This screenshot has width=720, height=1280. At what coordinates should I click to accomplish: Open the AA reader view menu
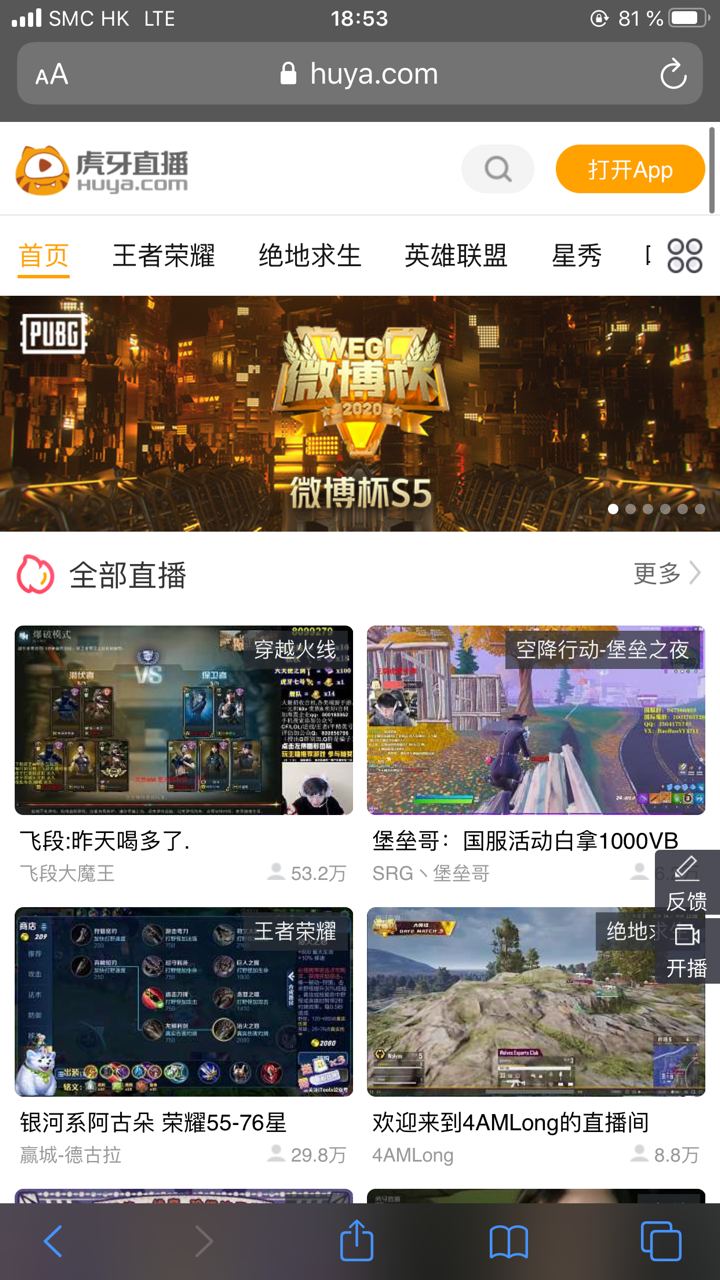pyautogui.click(x=52, y=74)
